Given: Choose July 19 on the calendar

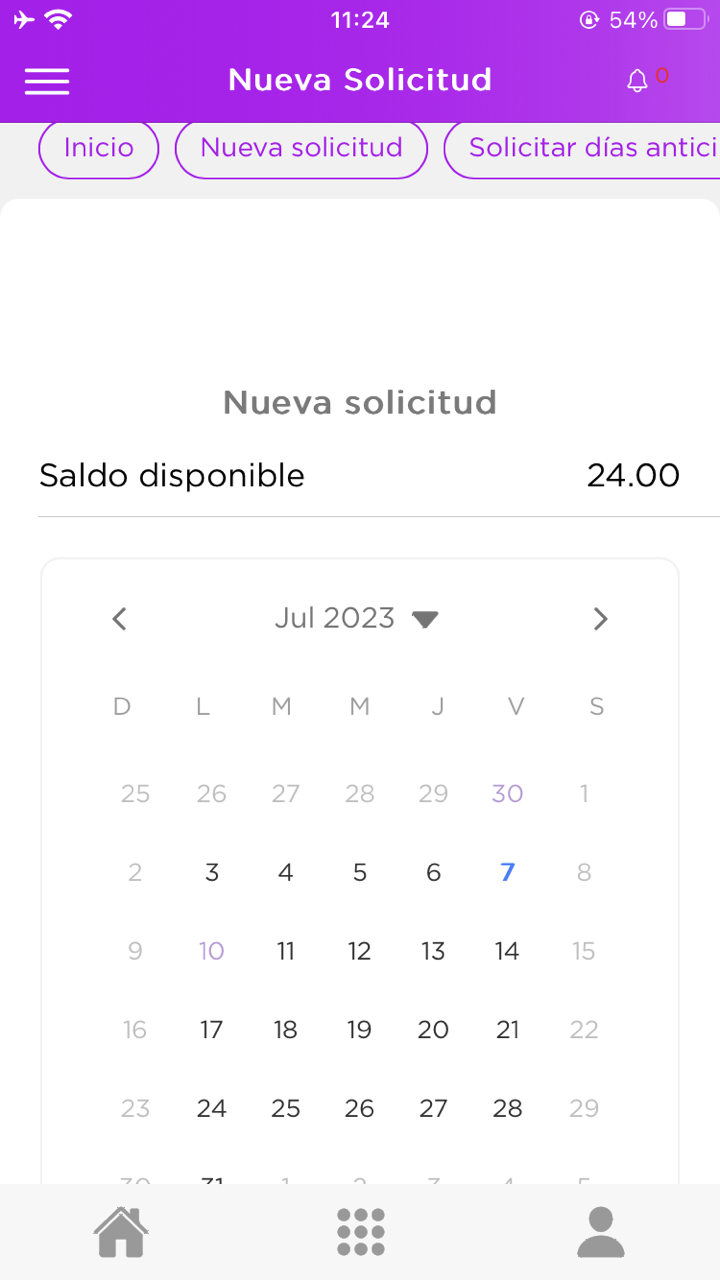Looking at the screenshot, I should click(x=359, y=1030).
